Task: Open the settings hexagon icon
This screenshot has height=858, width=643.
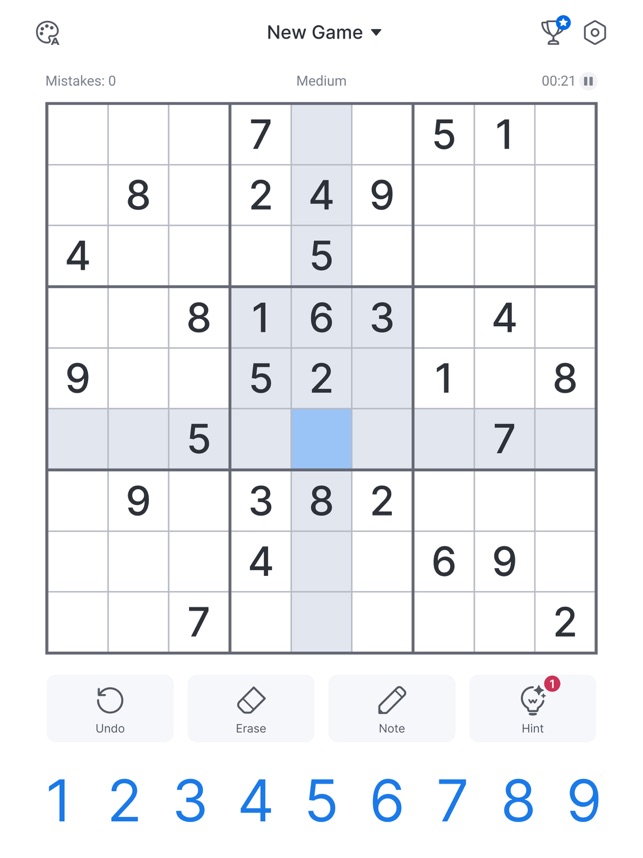Action: (x=594, y=33)
